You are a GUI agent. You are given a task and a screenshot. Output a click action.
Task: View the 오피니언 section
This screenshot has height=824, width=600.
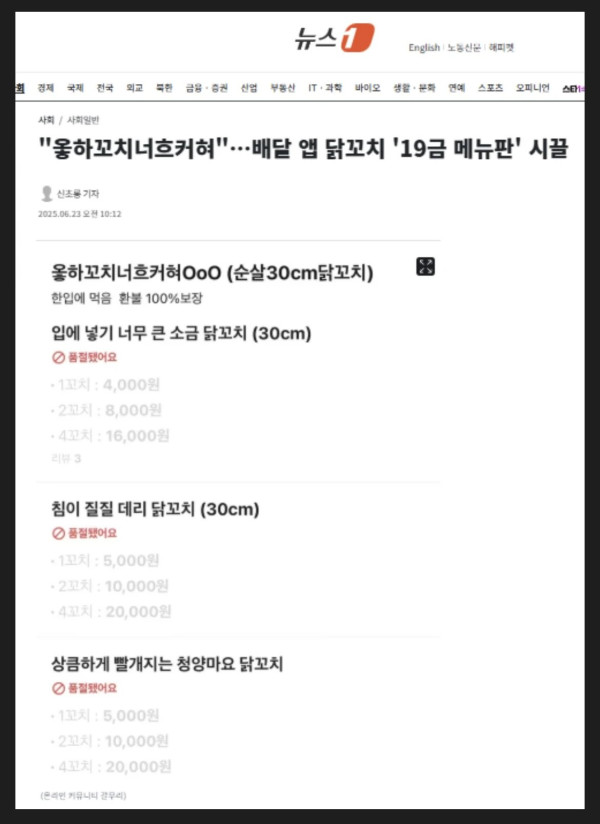[x=532, y=88]
